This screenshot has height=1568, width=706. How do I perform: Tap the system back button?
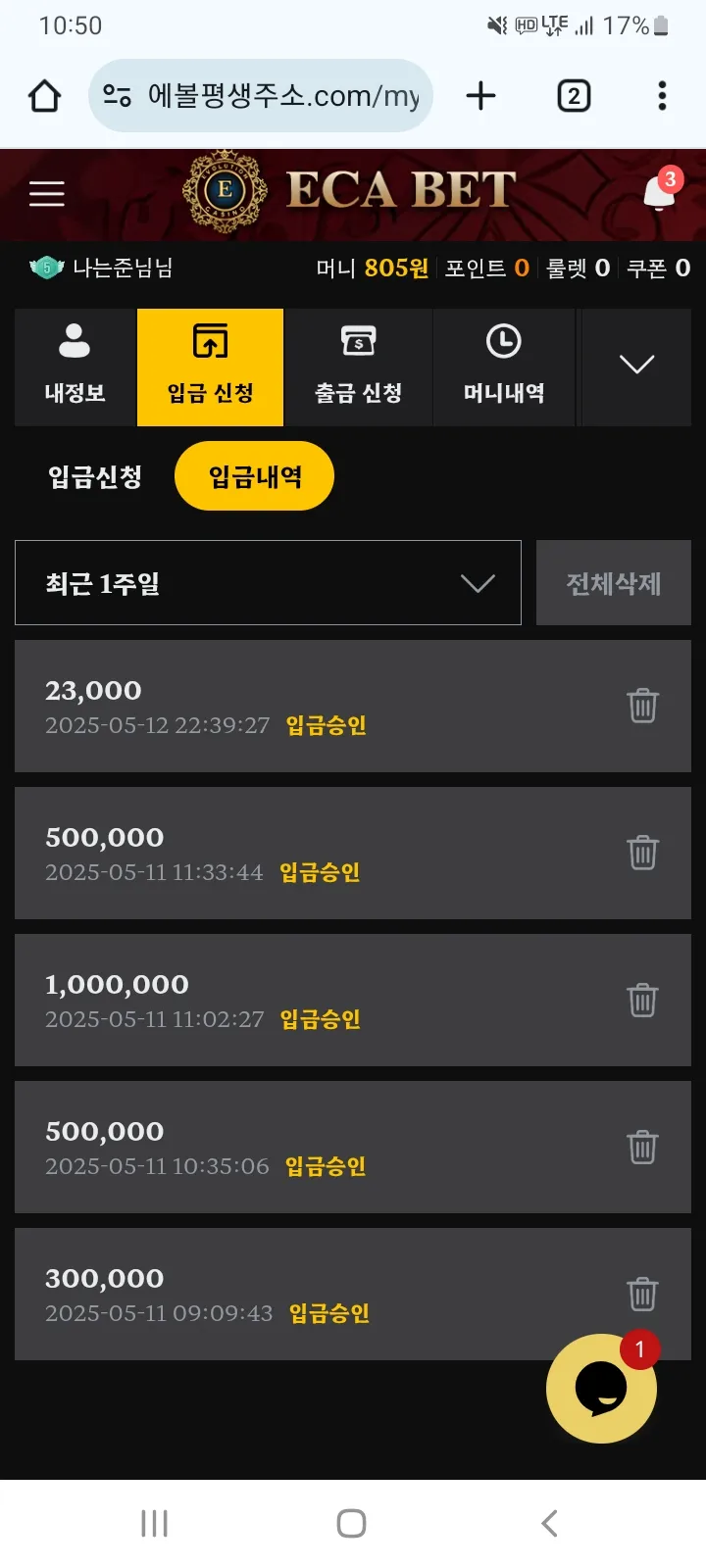[x=549, y=1523]
